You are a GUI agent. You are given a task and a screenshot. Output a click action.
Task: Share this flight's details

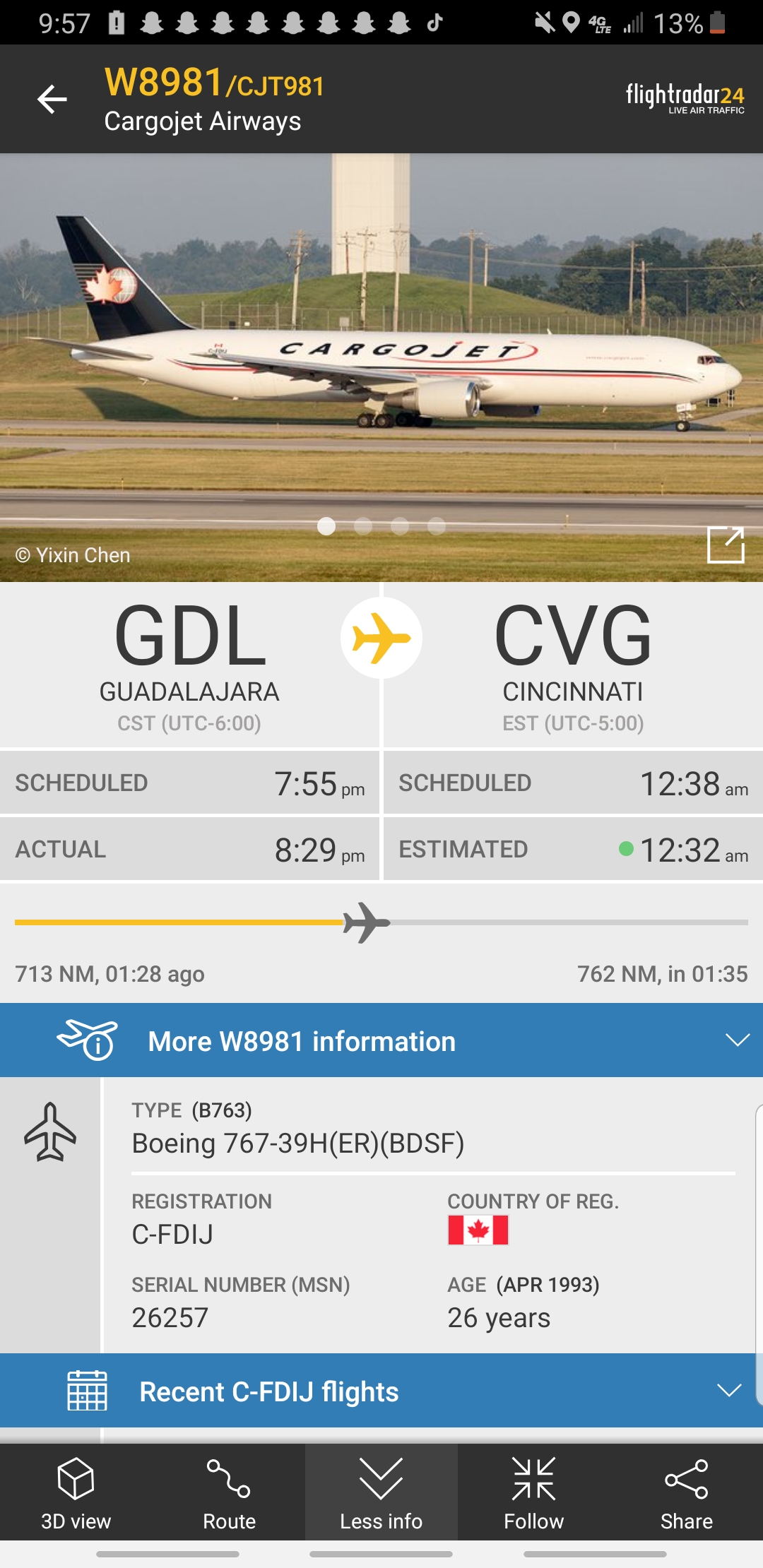(x=686, y=1492)
